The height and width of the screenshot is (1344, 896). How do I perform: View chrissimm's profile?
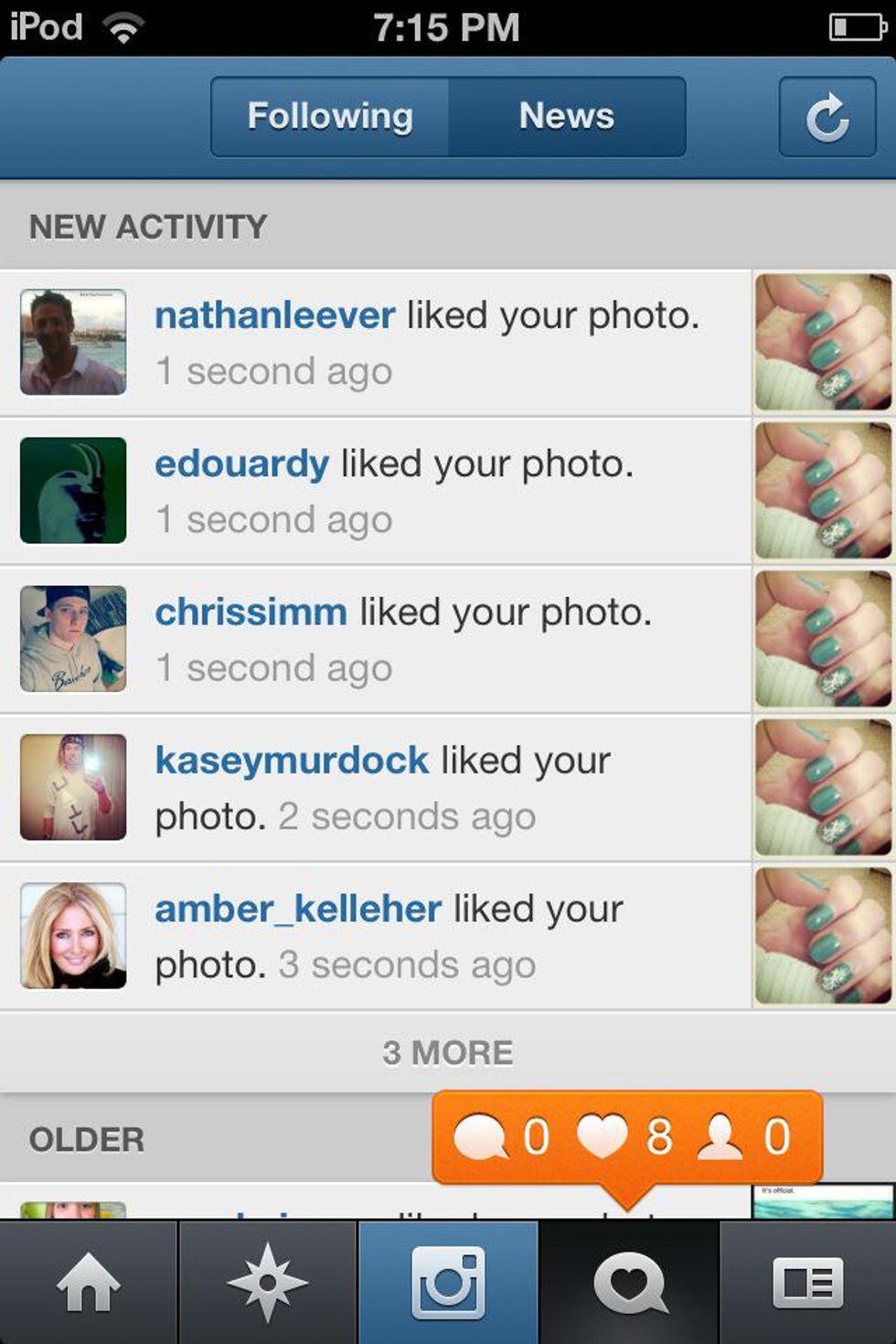[x=251, y=612]
